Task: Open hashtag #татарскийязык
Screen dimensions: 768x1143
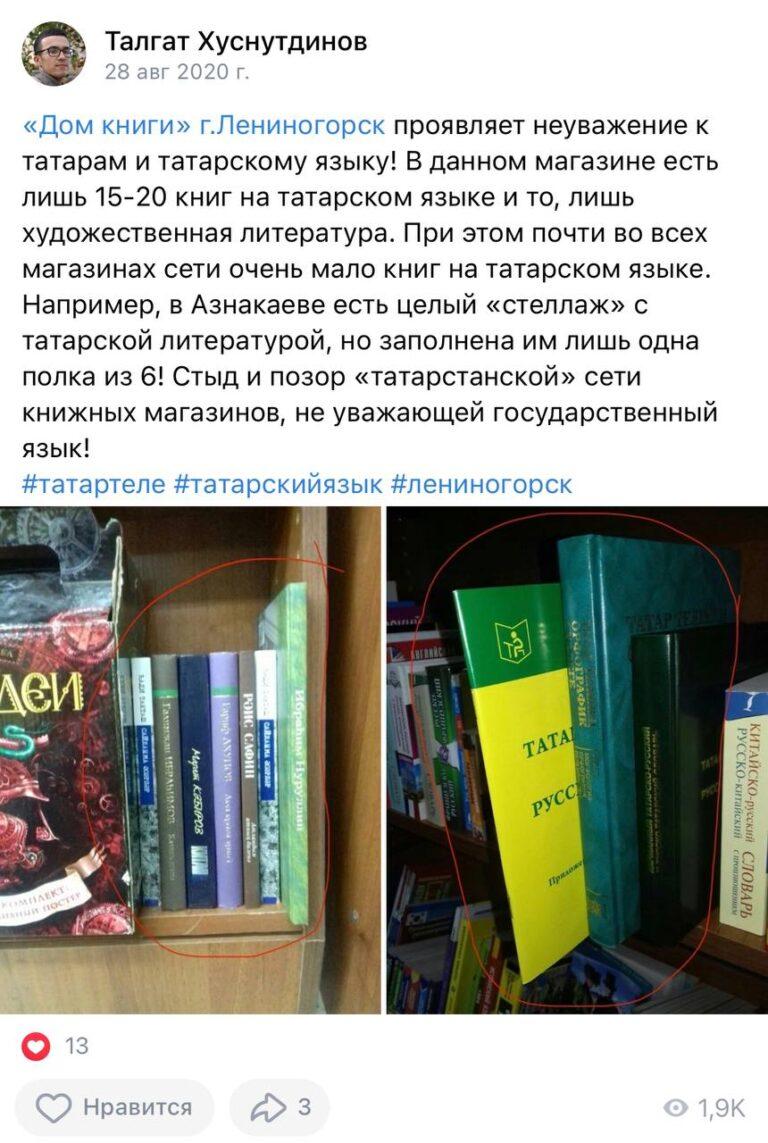Action: [x=278, y=484]
